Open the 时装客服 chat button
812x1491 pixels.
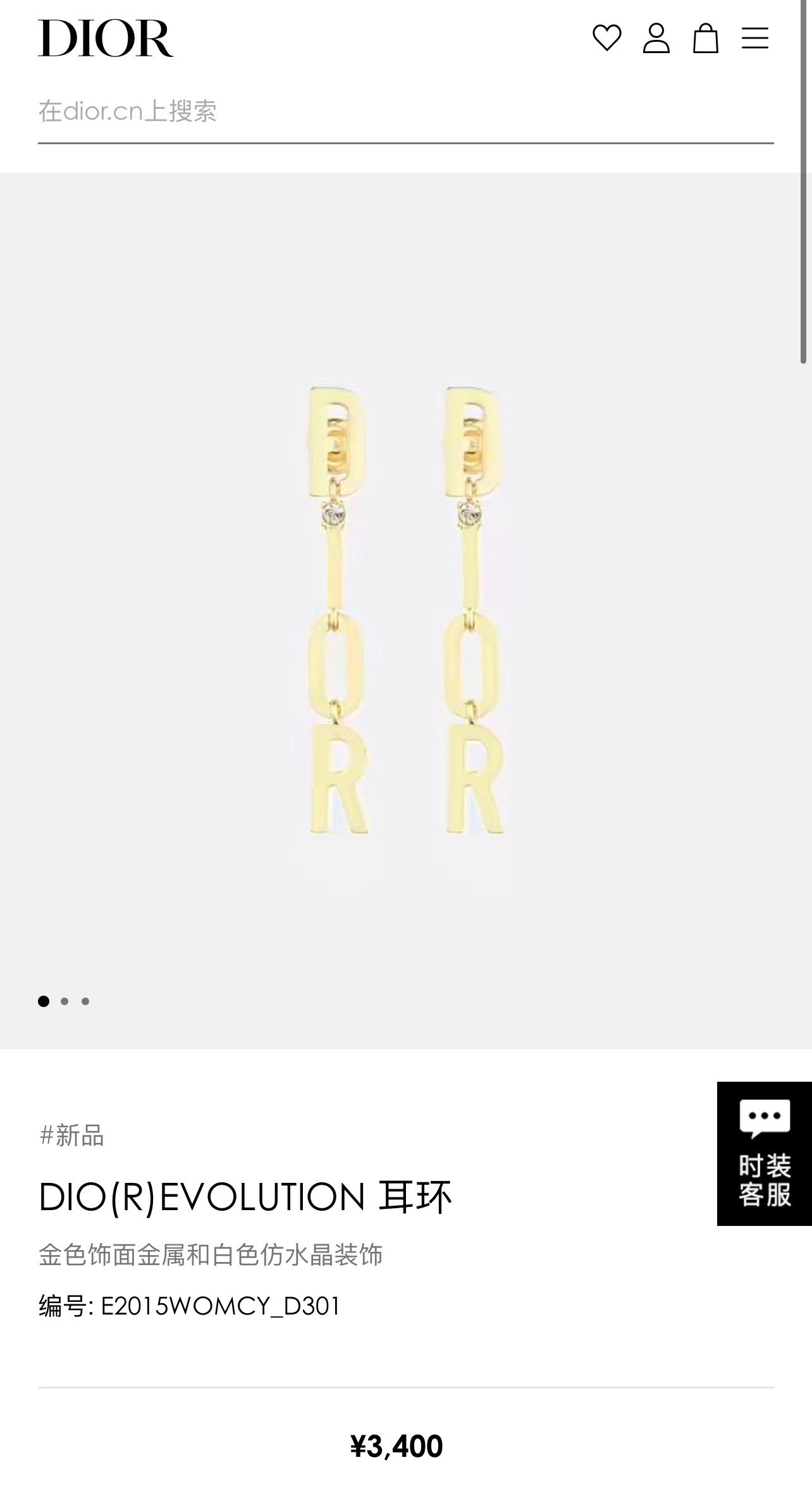[x=764, y=1153]
